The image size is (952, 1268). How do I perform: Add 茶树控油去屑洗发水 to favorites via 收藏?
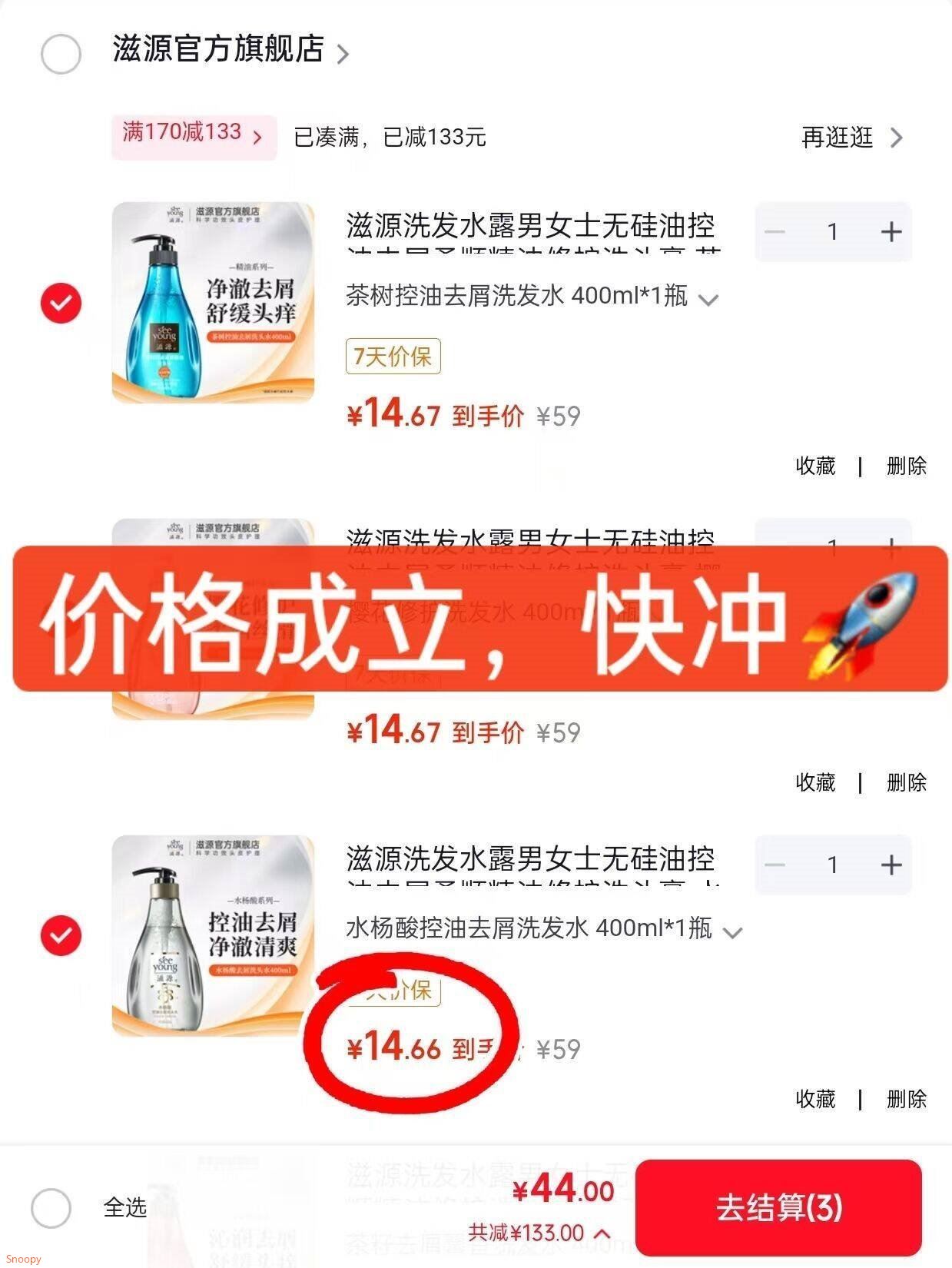pyautogui.click(x=815, y=466)
